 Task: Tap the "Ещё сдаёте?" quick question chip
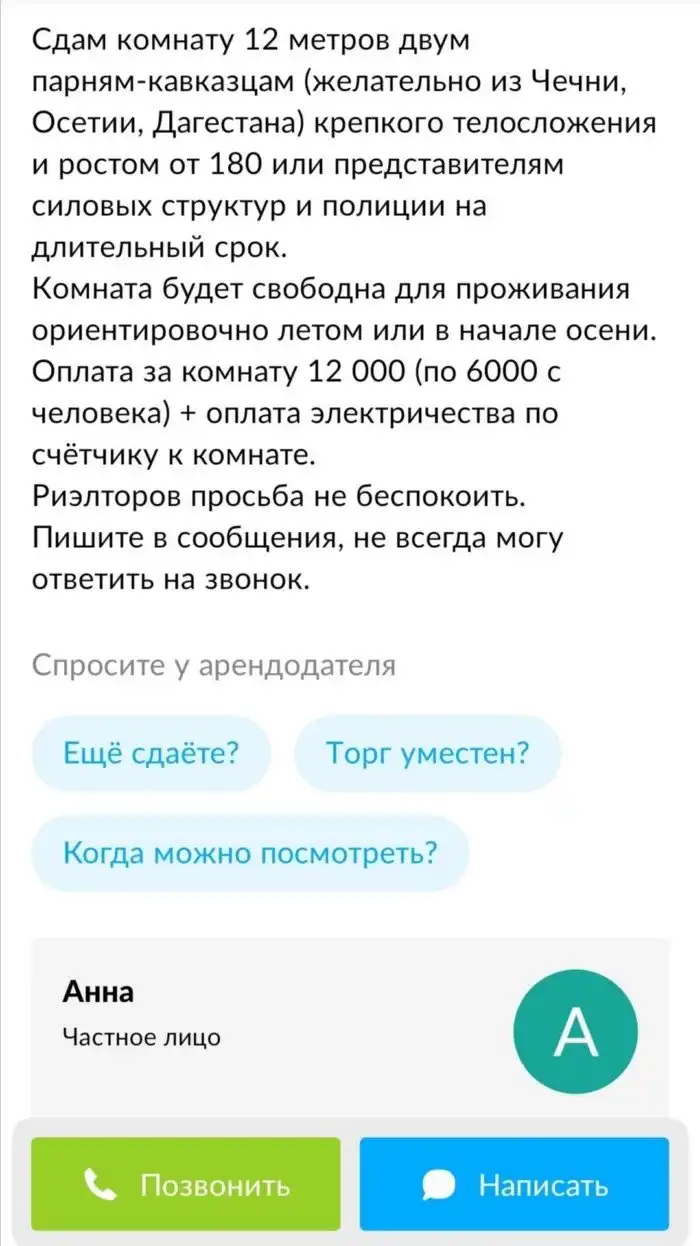coord(151,753)
